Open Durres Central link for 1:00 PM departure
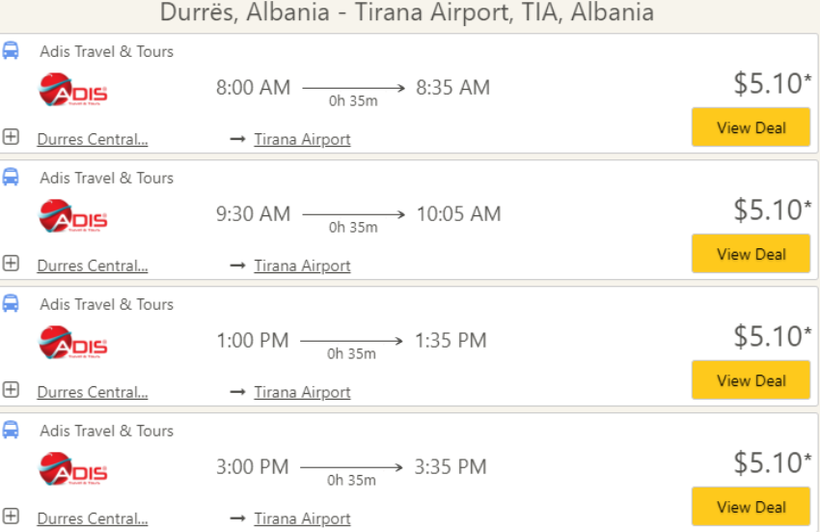Screen dimensions: 820x532 click(x=92, y=393)
